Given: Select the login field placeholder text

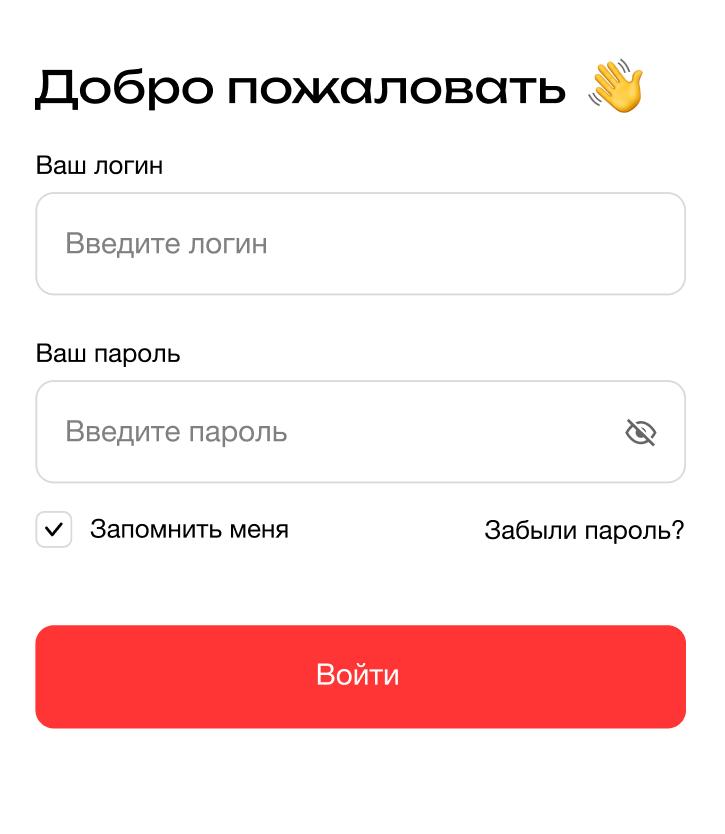Looking at the screenshot, I should point(166,243).
